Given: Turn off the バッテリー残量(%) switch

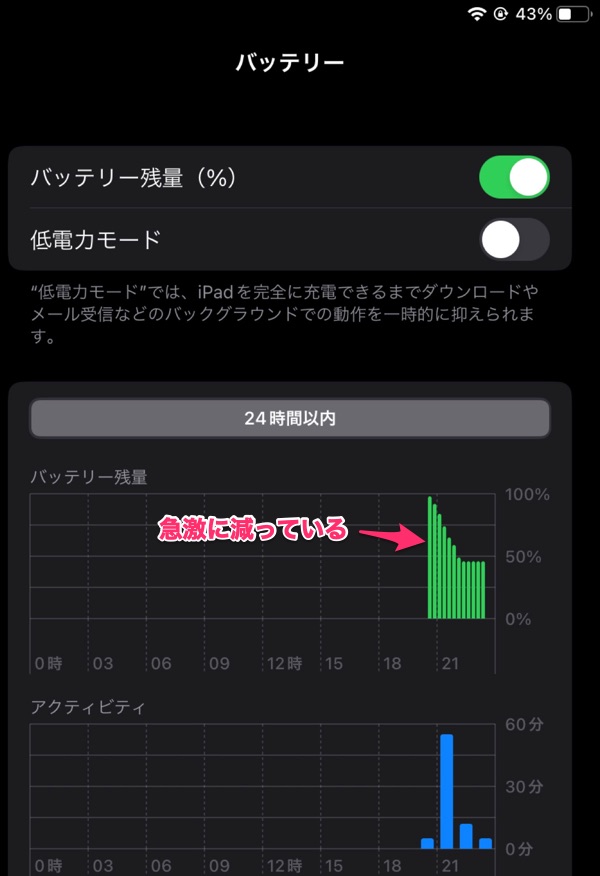Looking at the screenshot, I should 514,178.
